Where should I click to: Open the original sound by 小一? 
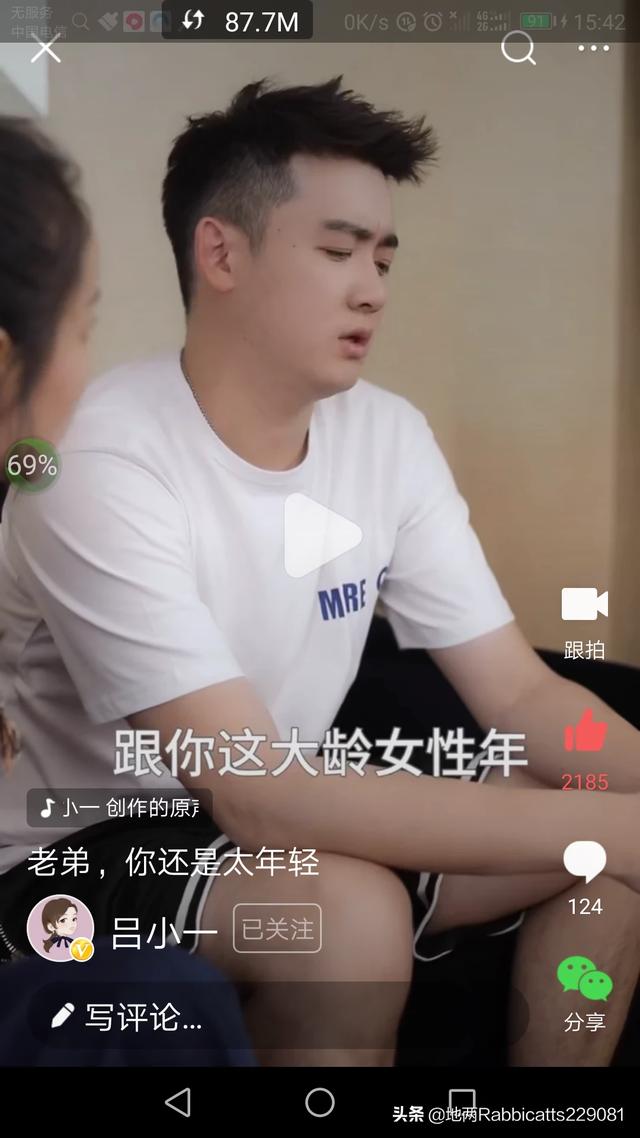click(120, 808)
